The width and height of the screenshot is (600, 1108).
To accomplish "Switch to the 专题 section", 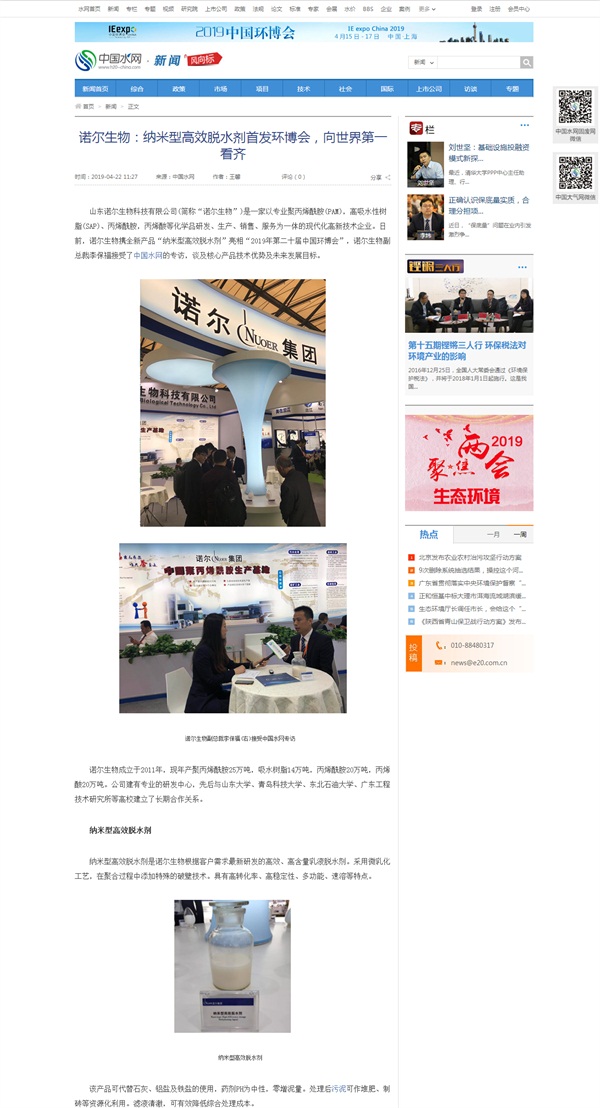I will pos(512,88).
